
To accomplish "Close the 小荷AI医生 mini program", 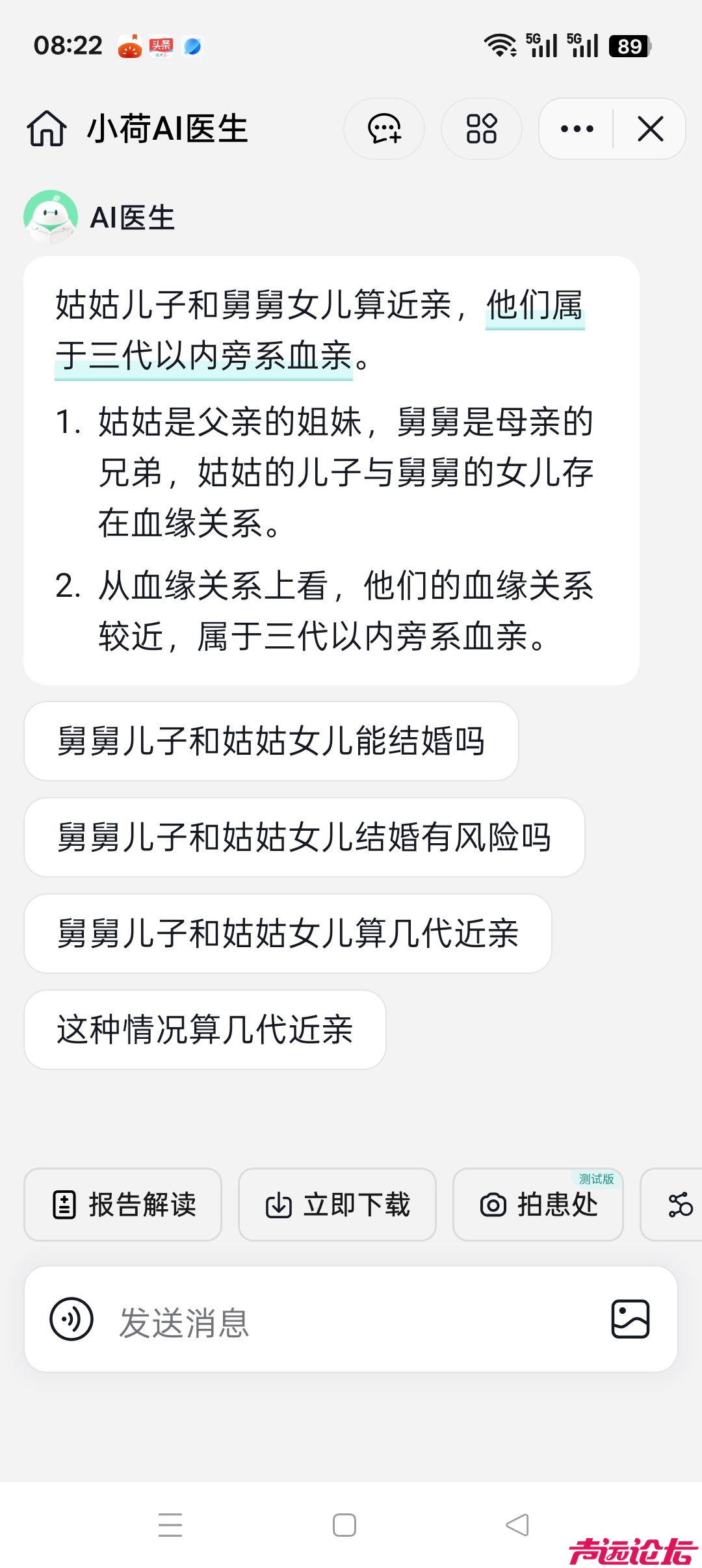I will (650, 129).
